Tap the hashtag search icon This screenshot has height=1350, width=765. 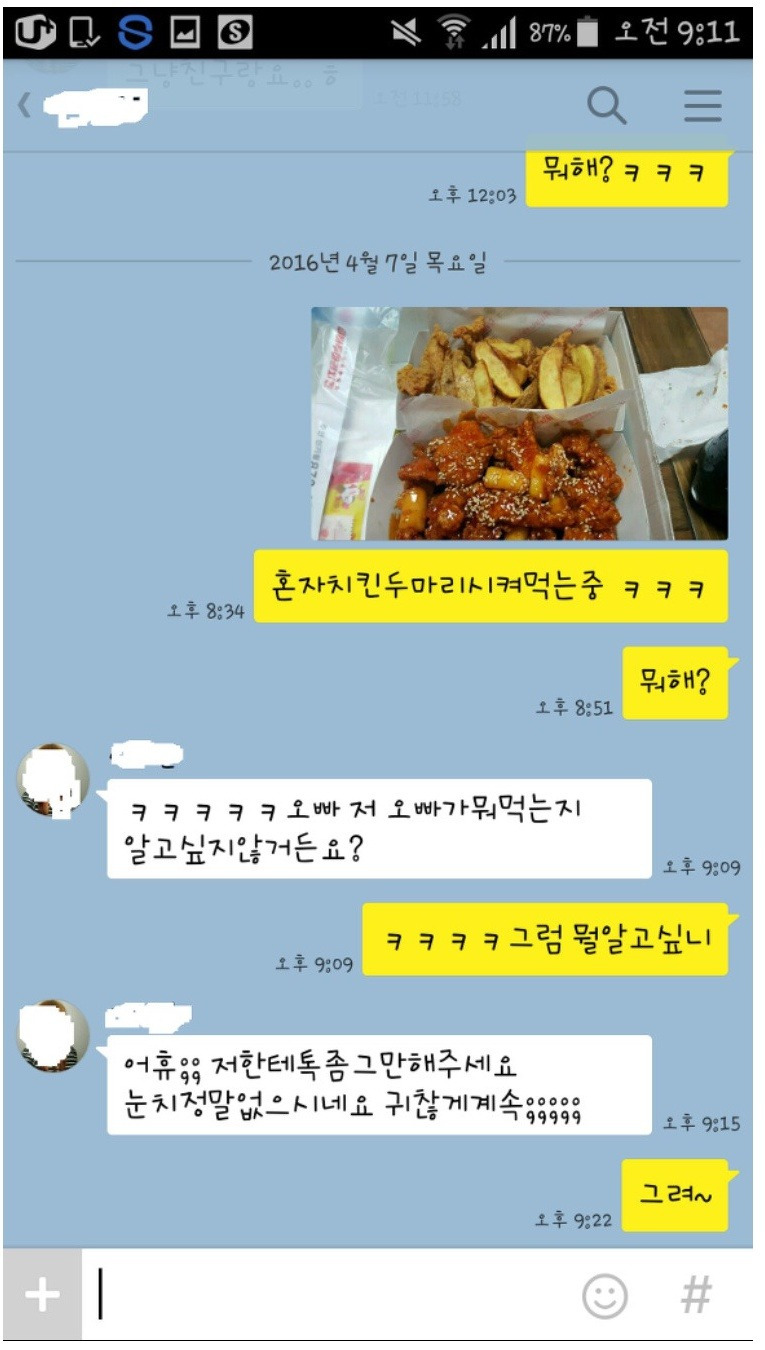tap(696, 1295)
